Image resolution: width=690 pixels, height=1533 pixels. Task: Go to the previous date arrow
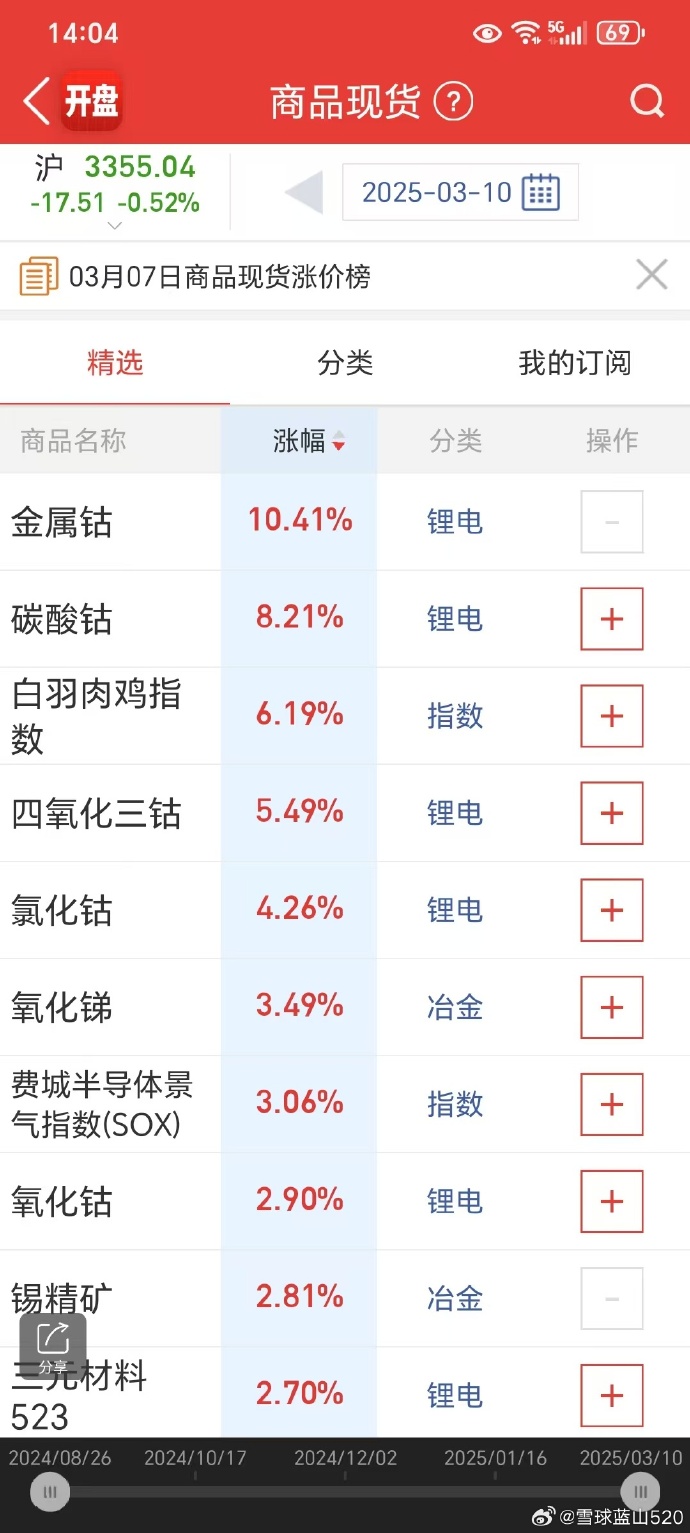(x=304, y=192)
